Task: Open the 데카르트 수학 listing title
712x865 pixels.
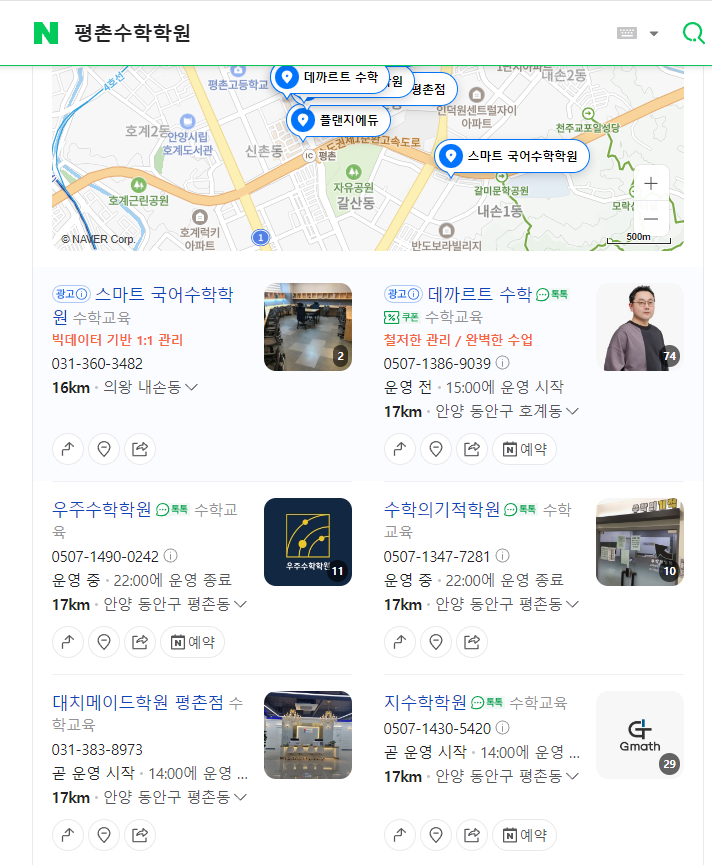Action: pyautogui.click(x=480, y=294)
